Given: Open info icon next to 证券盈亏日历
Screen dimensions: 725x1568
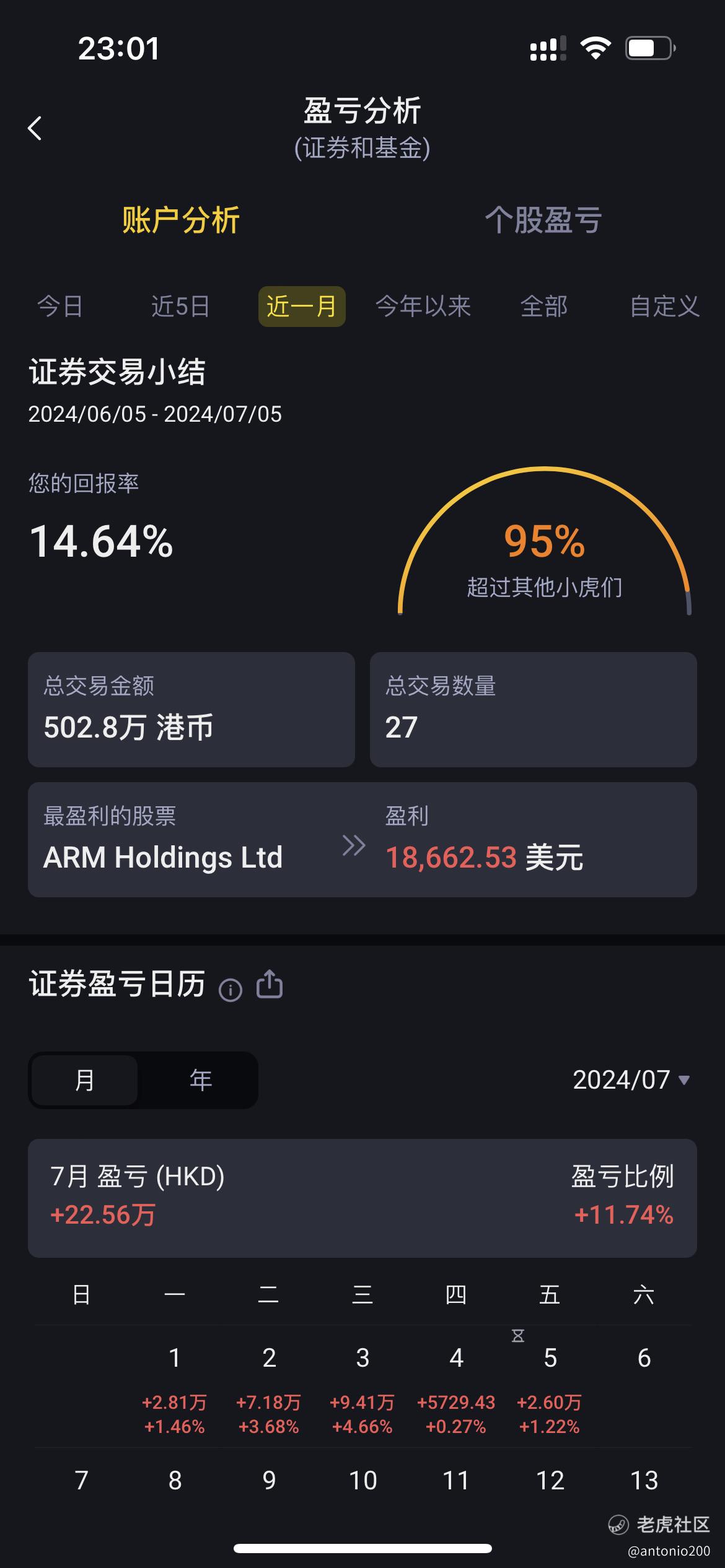Looking at the screenshot, I should pyautogui.click(x=231, y=990).
